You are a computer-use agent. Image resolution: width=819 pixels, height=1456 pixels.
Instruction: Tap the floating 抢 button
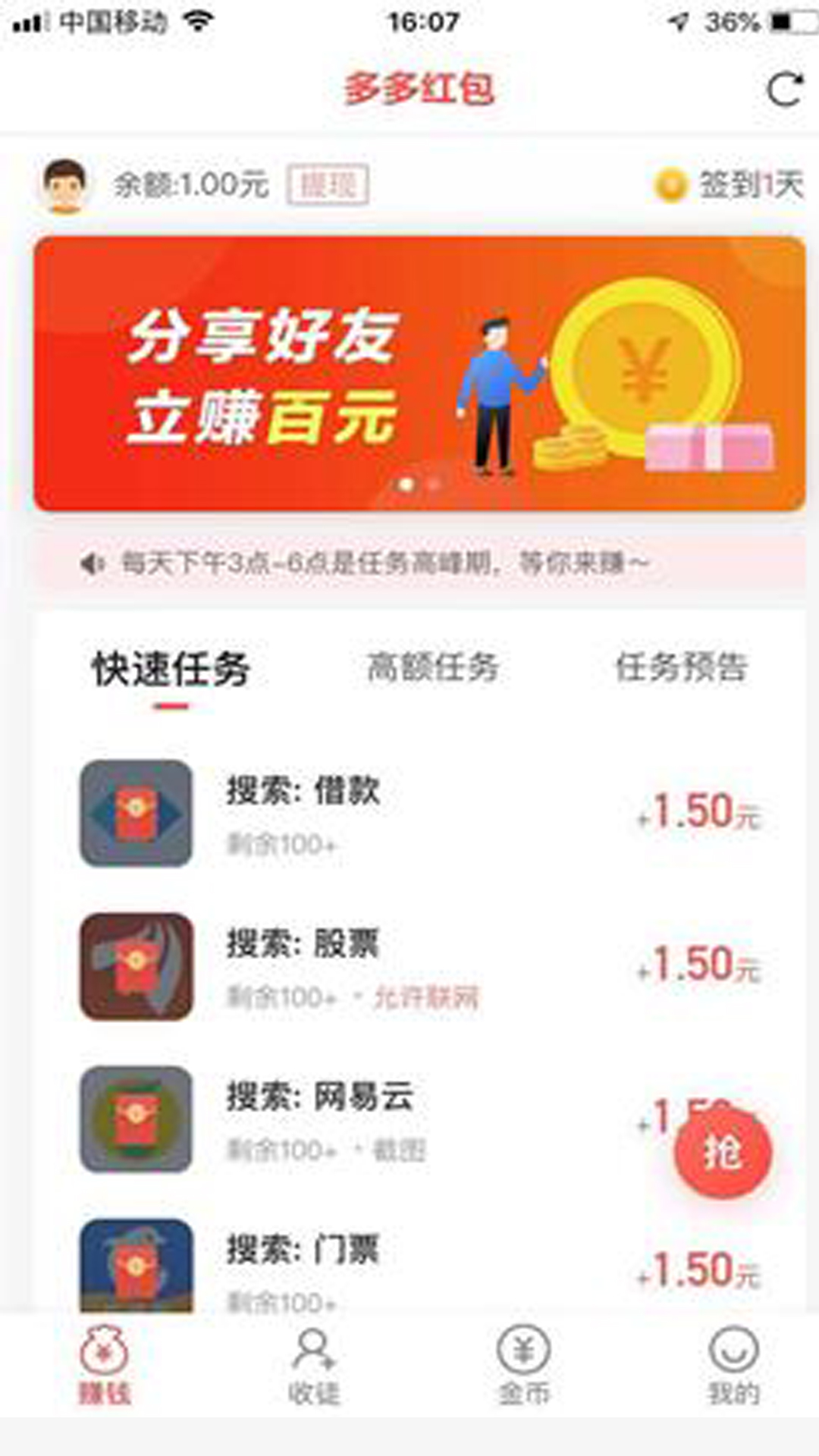pos(722,1153)
